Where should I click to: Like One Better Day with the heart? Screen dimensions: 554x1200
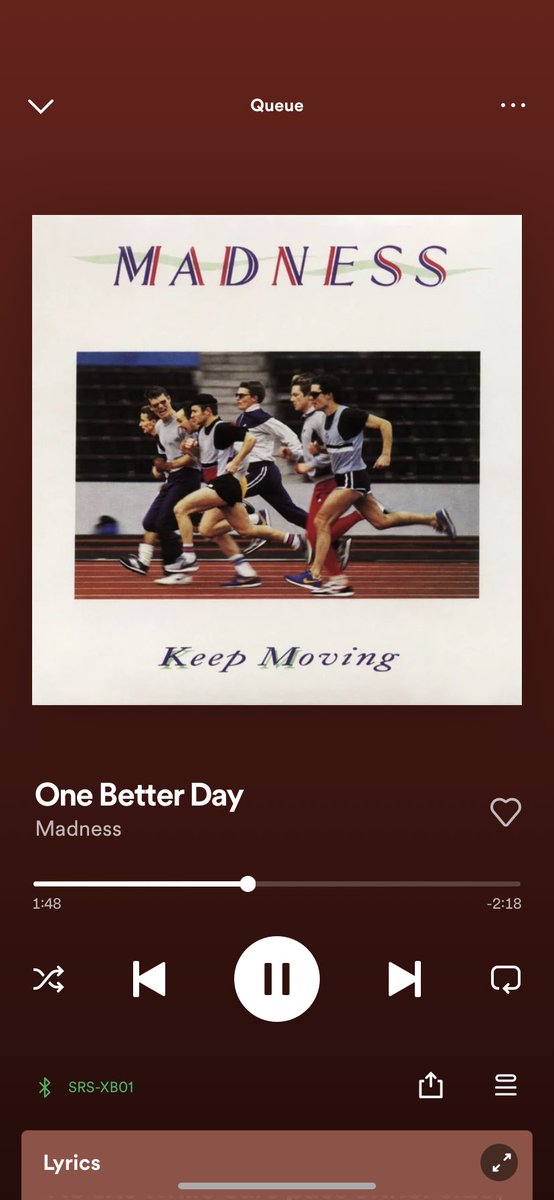point(505,812)
